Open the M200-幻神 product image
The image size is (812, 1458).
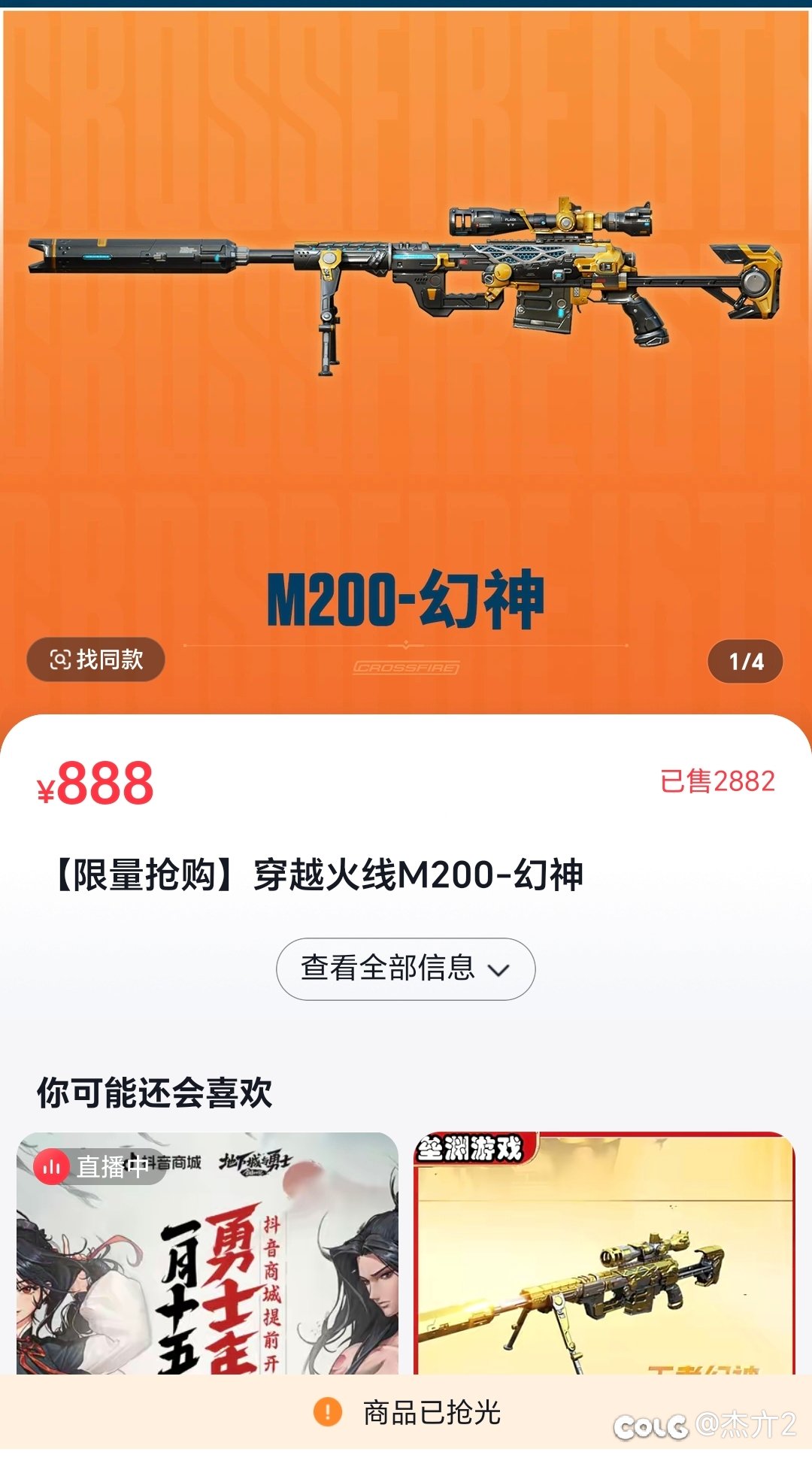tap(406, 361)
